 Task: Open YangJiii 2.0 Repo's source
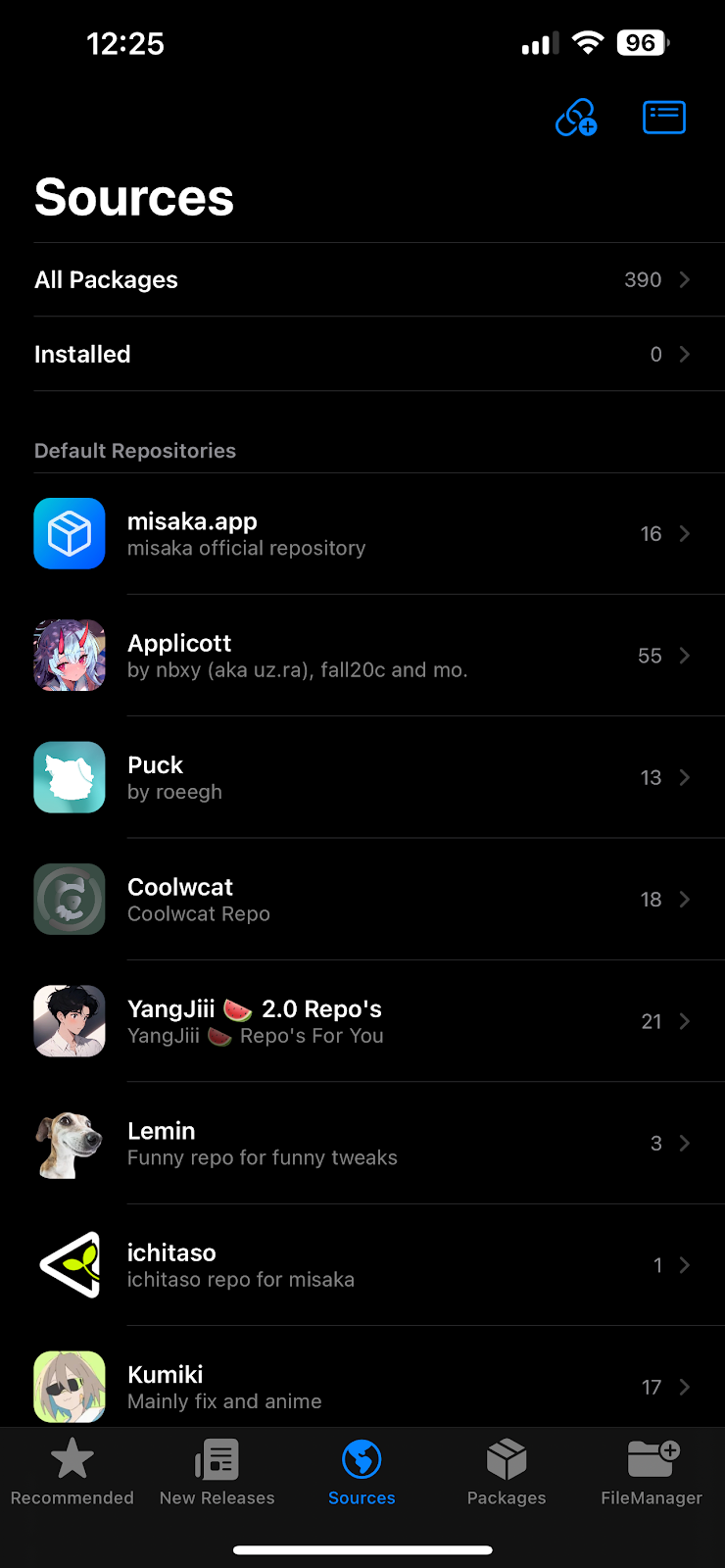[362, 1021]
